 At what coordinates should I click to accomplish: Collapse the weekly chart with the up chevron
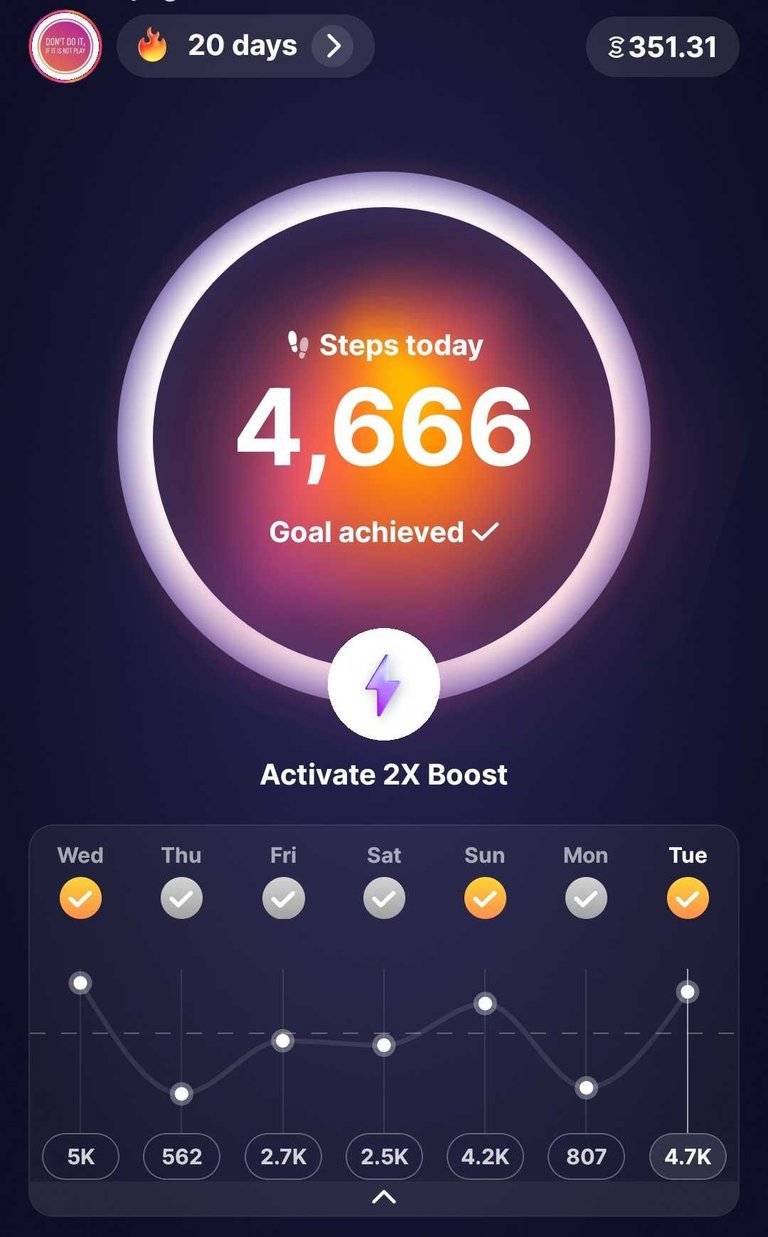[x=384, y=1197]
